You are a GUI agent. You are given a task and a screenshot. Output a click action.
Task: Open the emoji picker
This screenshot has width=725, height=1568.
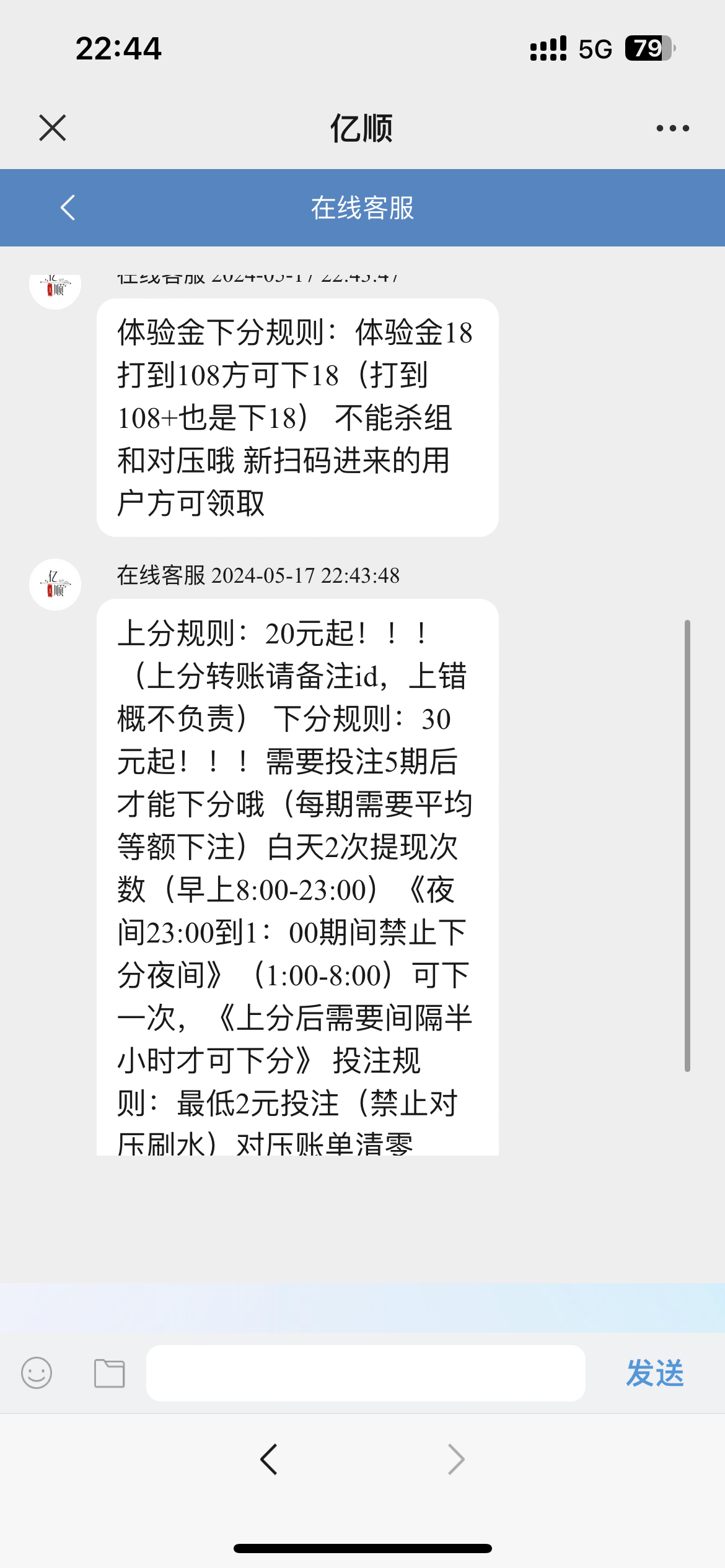(37, 1373)
